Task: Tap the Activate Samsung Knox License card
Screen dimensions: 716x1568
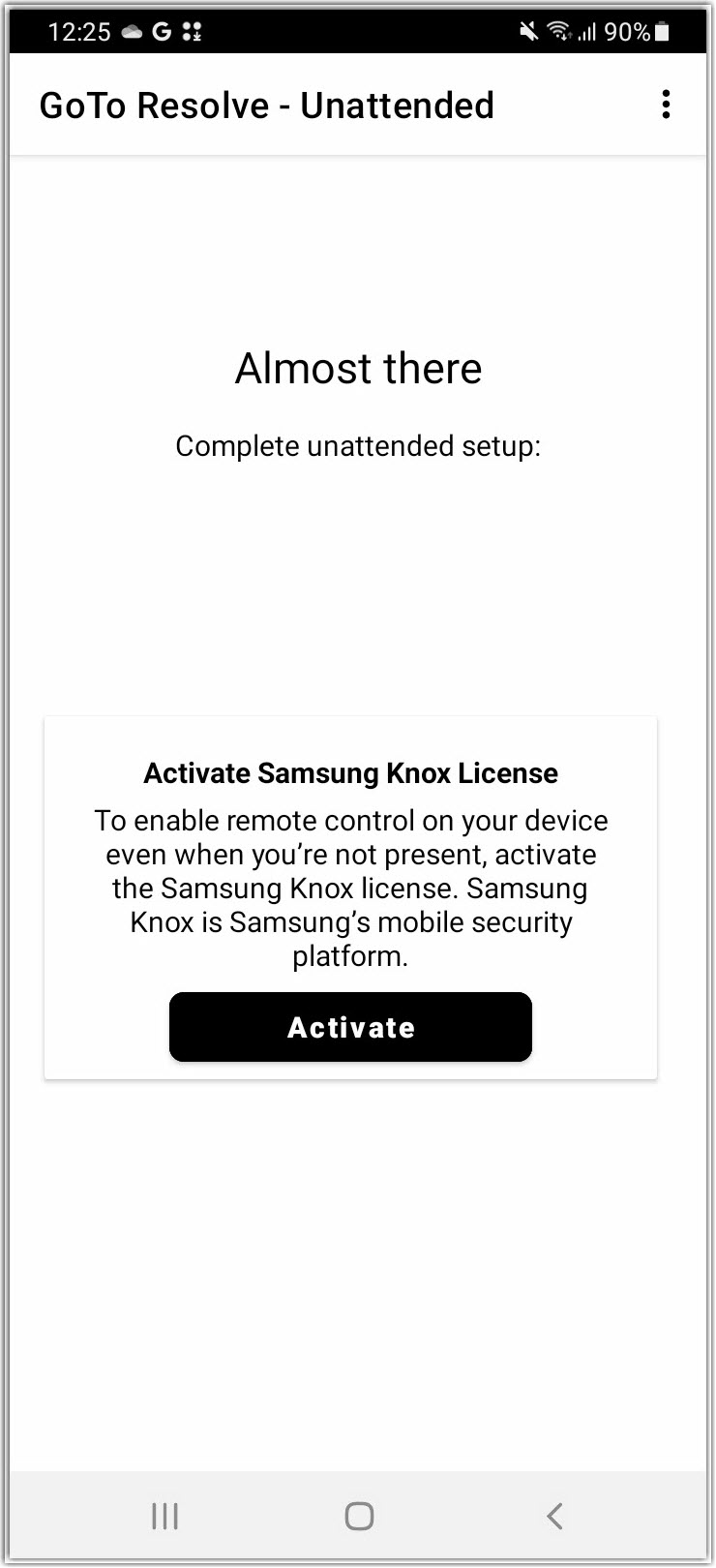Action: coord(350,895)
